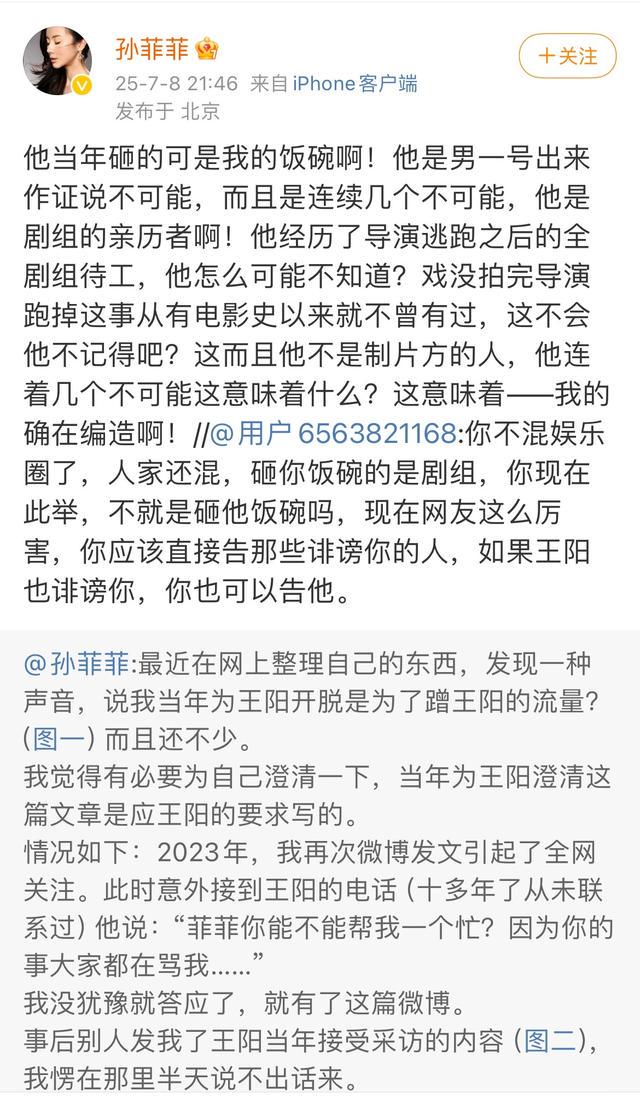The image size is (640, 1104).
Task: Follow 孙菲菲 with the 关注 button
Action: point(568,55)
